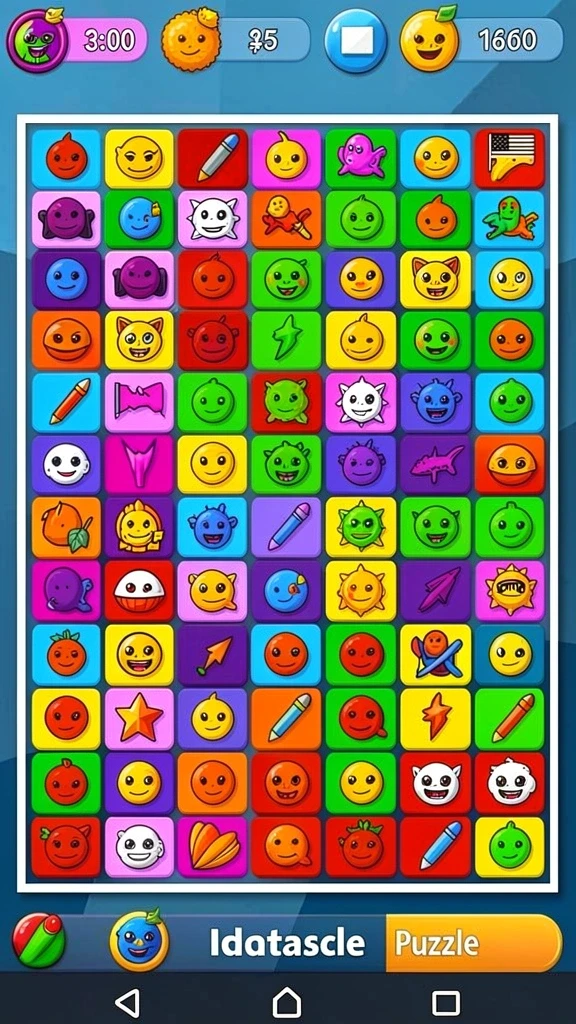Select the blue face booster icon
Screen dimensions: 576x1024
139,940
